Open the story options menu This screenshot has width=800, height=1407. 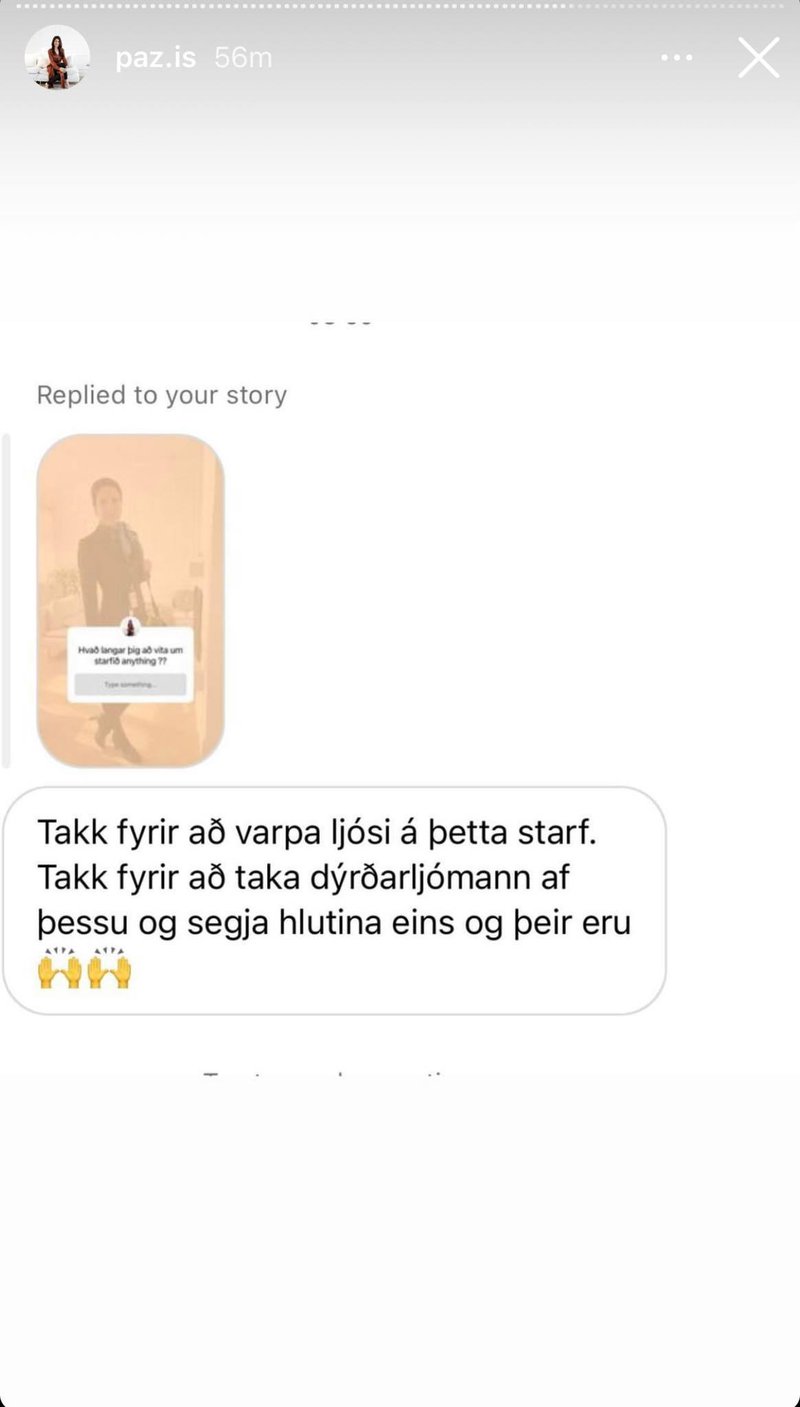(677, 58)
